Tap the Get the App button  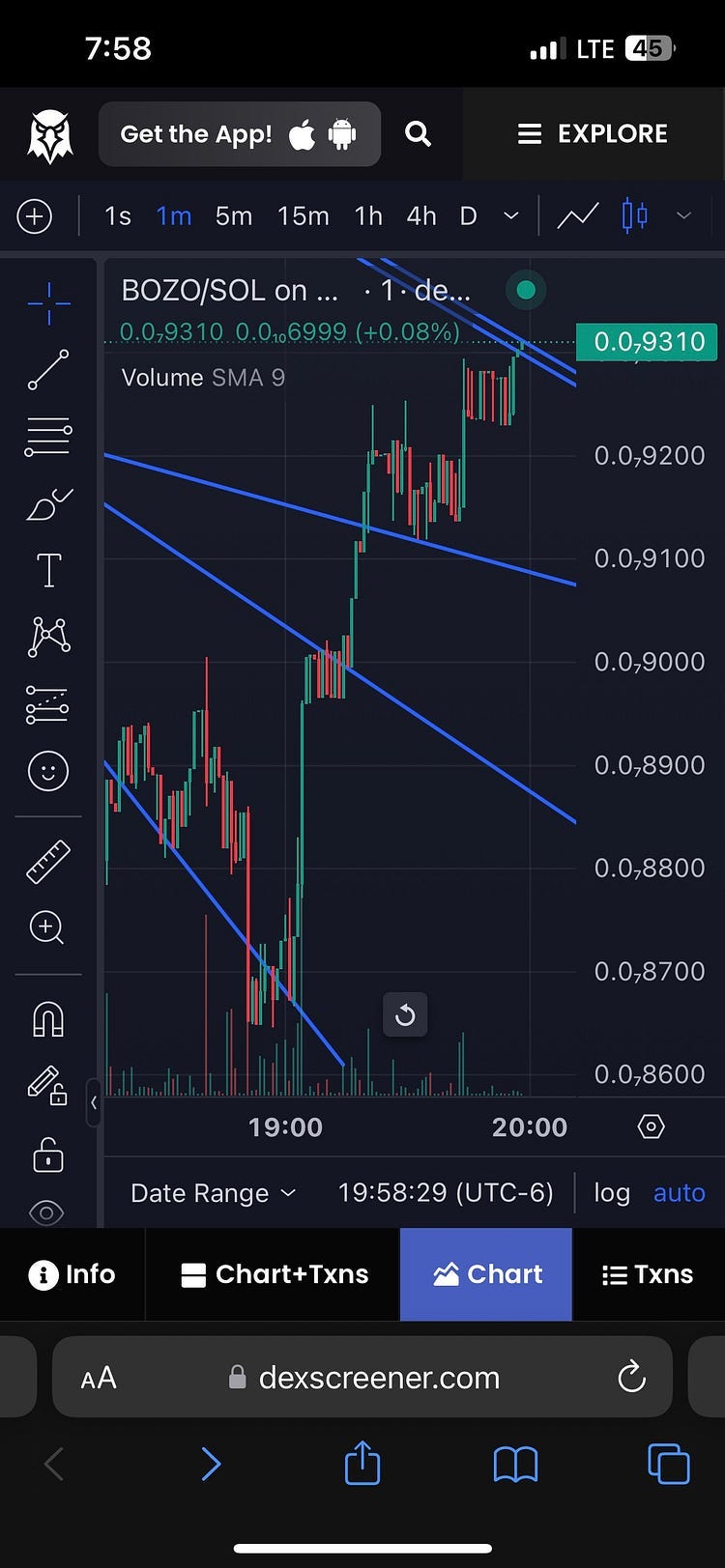239,134
